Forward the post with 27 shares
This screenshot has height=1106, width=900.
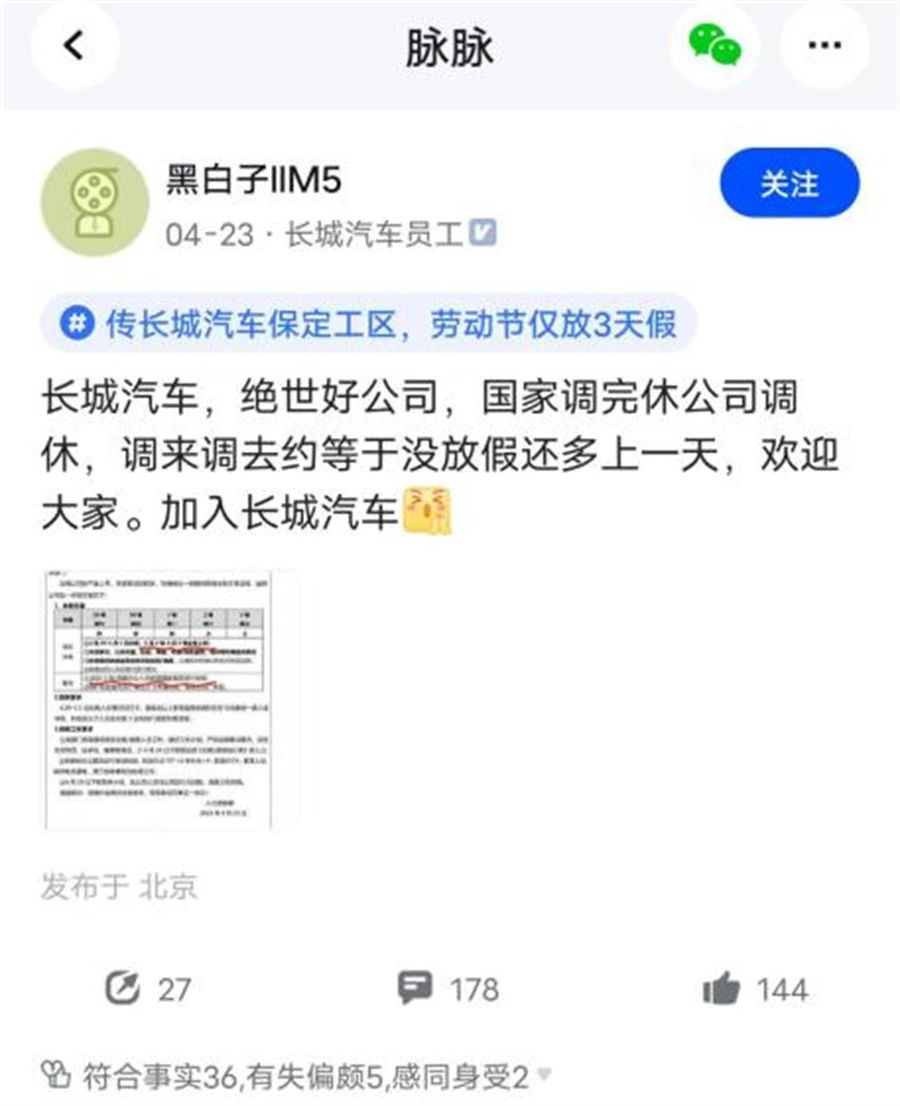click(147, 990)
